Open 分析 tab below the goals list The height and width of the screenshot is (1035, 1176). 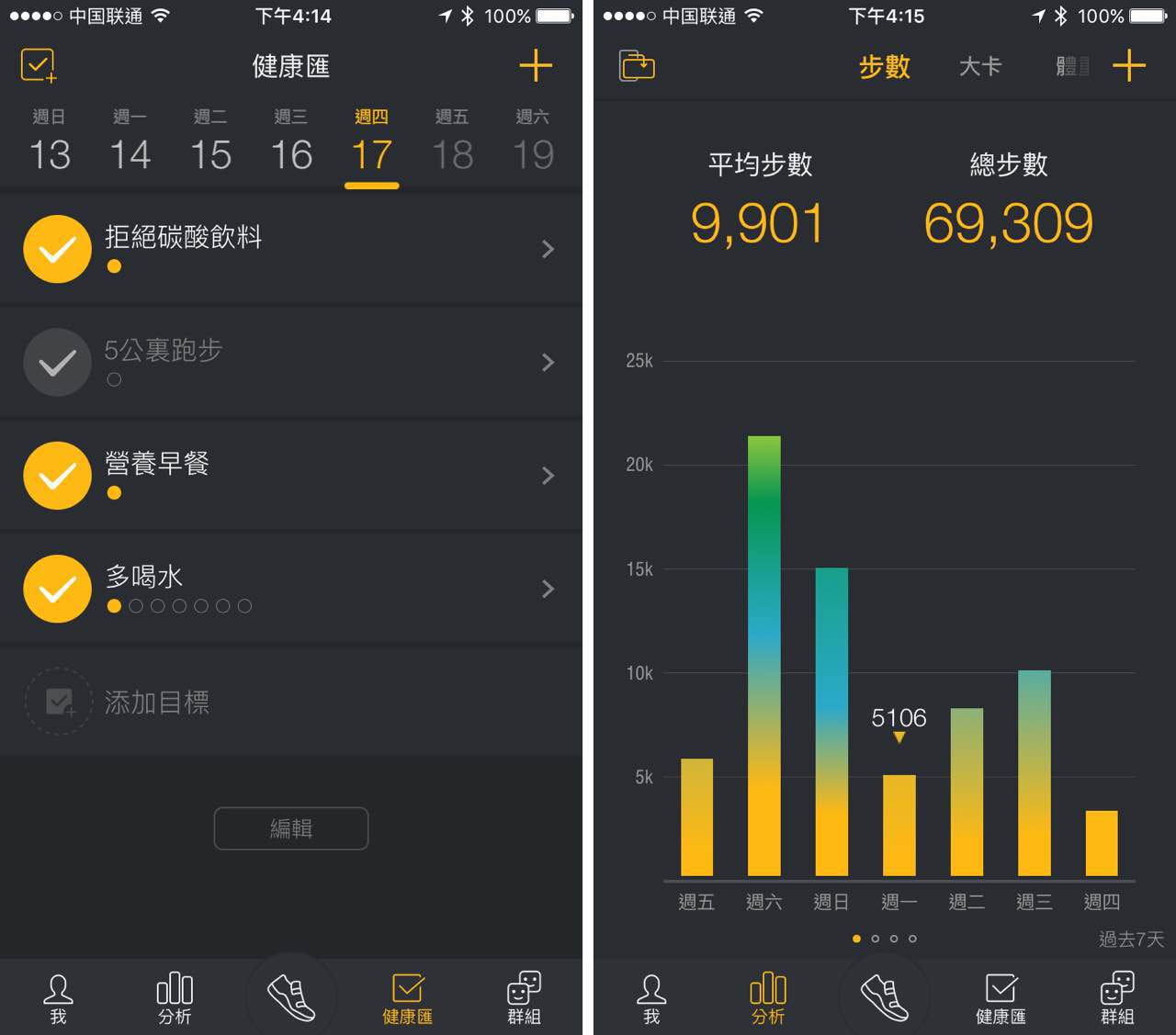coord(175,997)
